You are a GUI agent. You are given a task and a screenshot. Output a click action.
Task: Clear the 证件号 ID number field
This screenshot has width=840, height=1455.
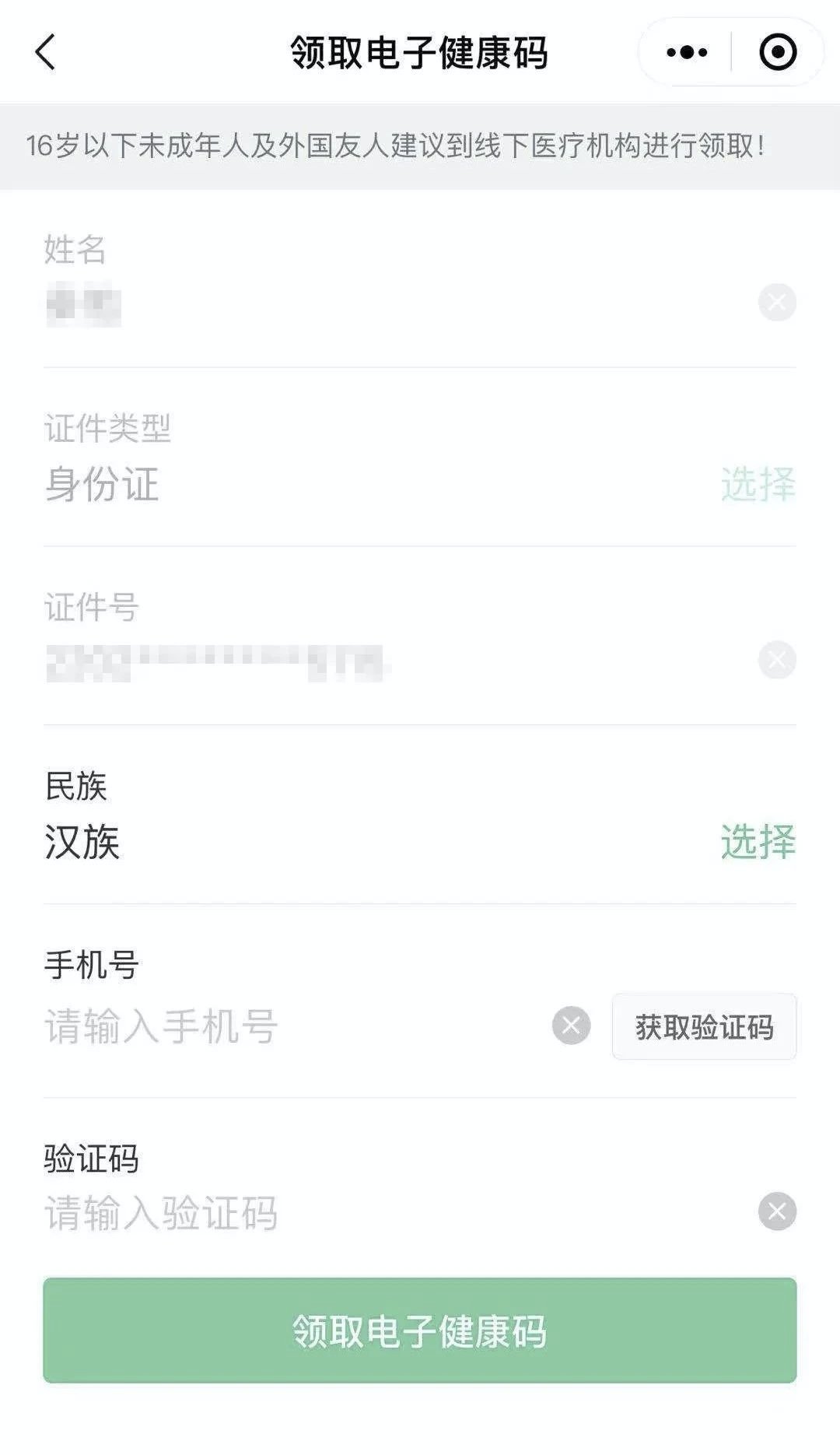tap(776, 661)
